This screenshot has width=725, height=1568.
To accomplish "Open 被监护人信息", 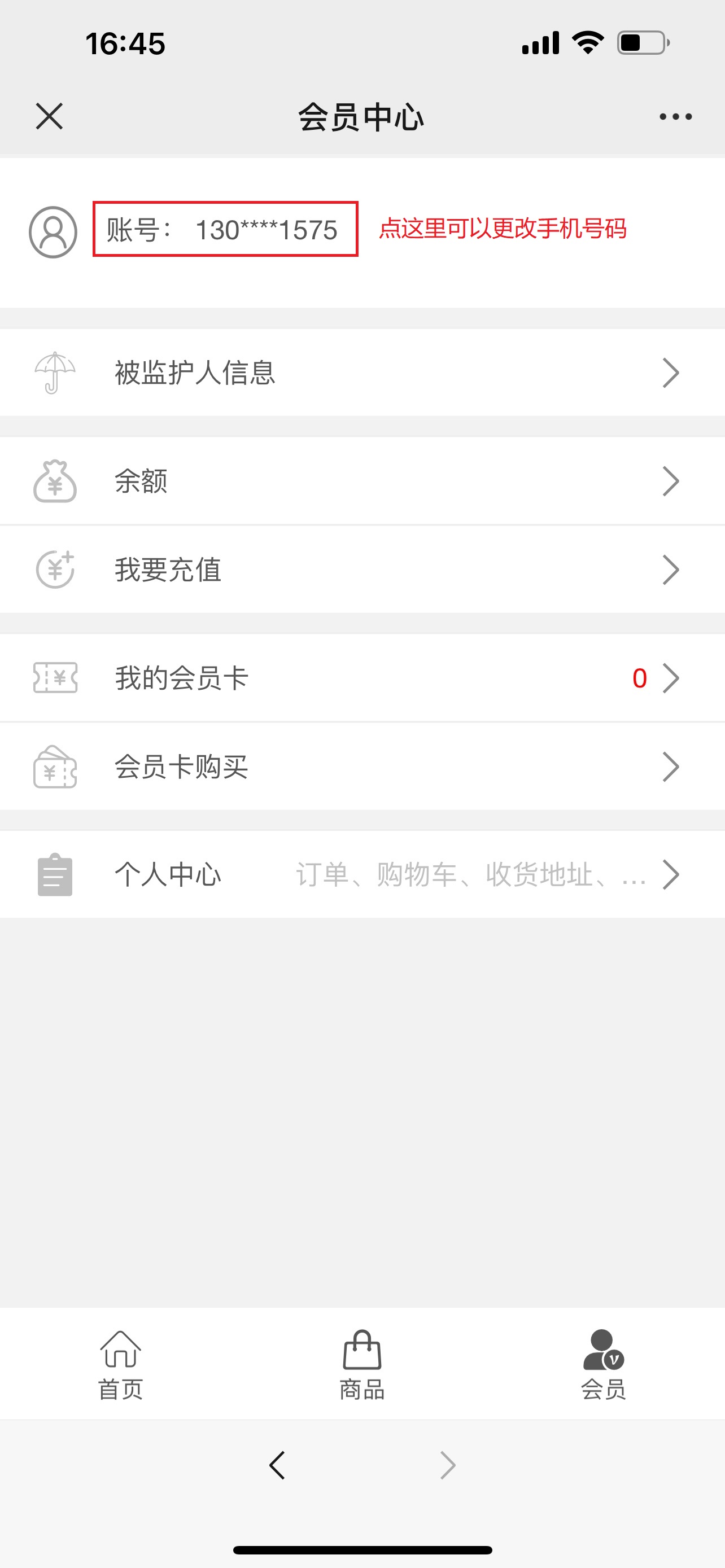I will tap(362, 373).
